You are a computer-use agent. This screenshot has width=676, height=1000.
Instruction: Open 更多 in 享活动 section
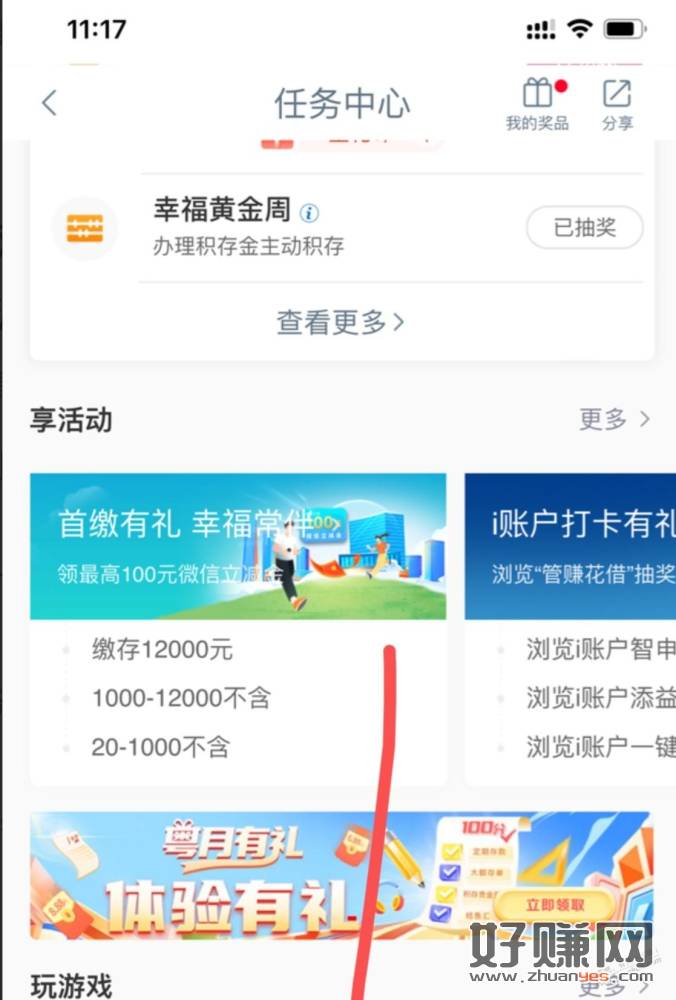(614, 419)
